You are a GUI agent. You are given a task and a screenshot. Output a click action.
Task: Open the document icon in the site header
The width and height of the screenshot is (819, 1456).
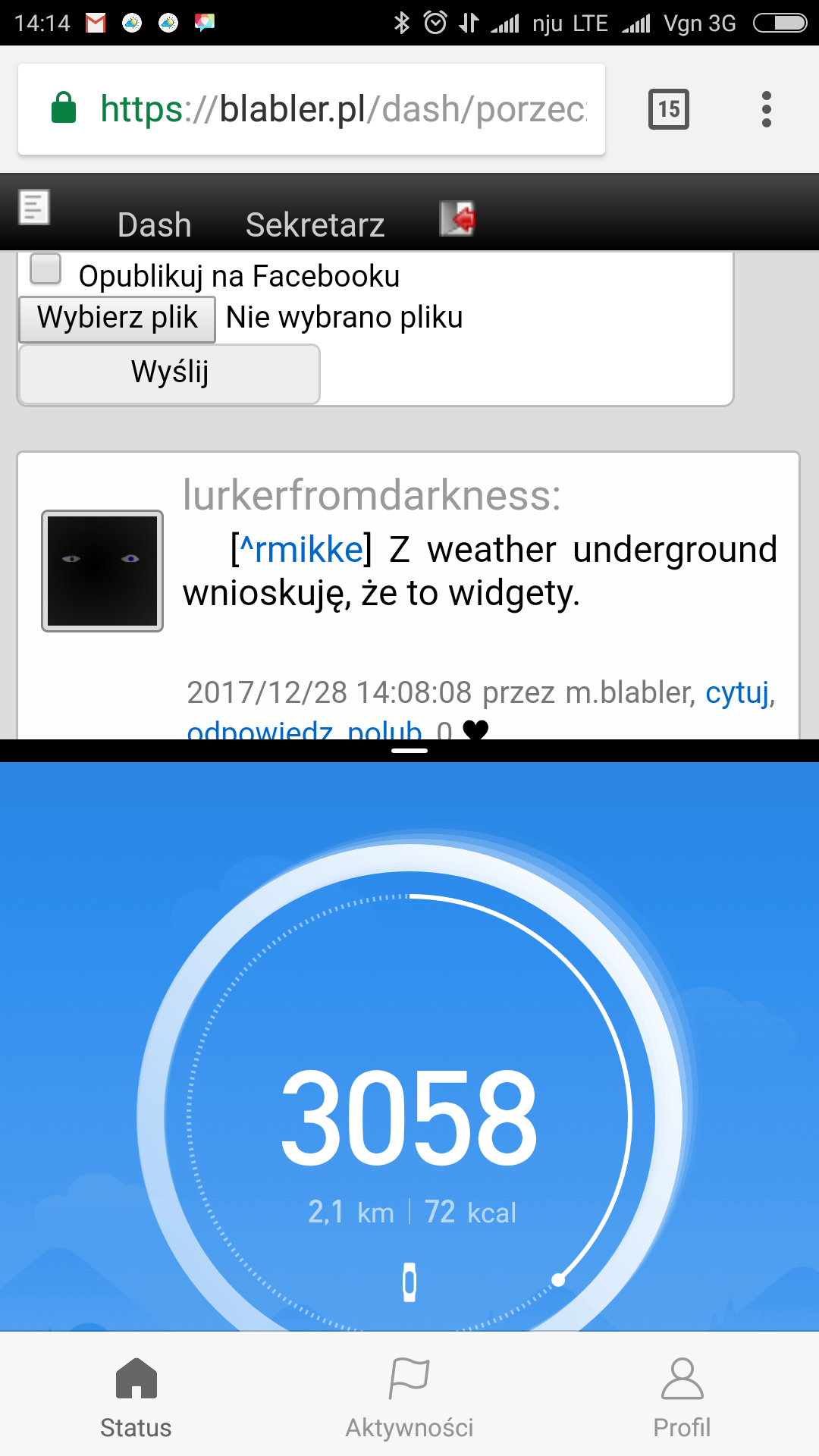34,207
